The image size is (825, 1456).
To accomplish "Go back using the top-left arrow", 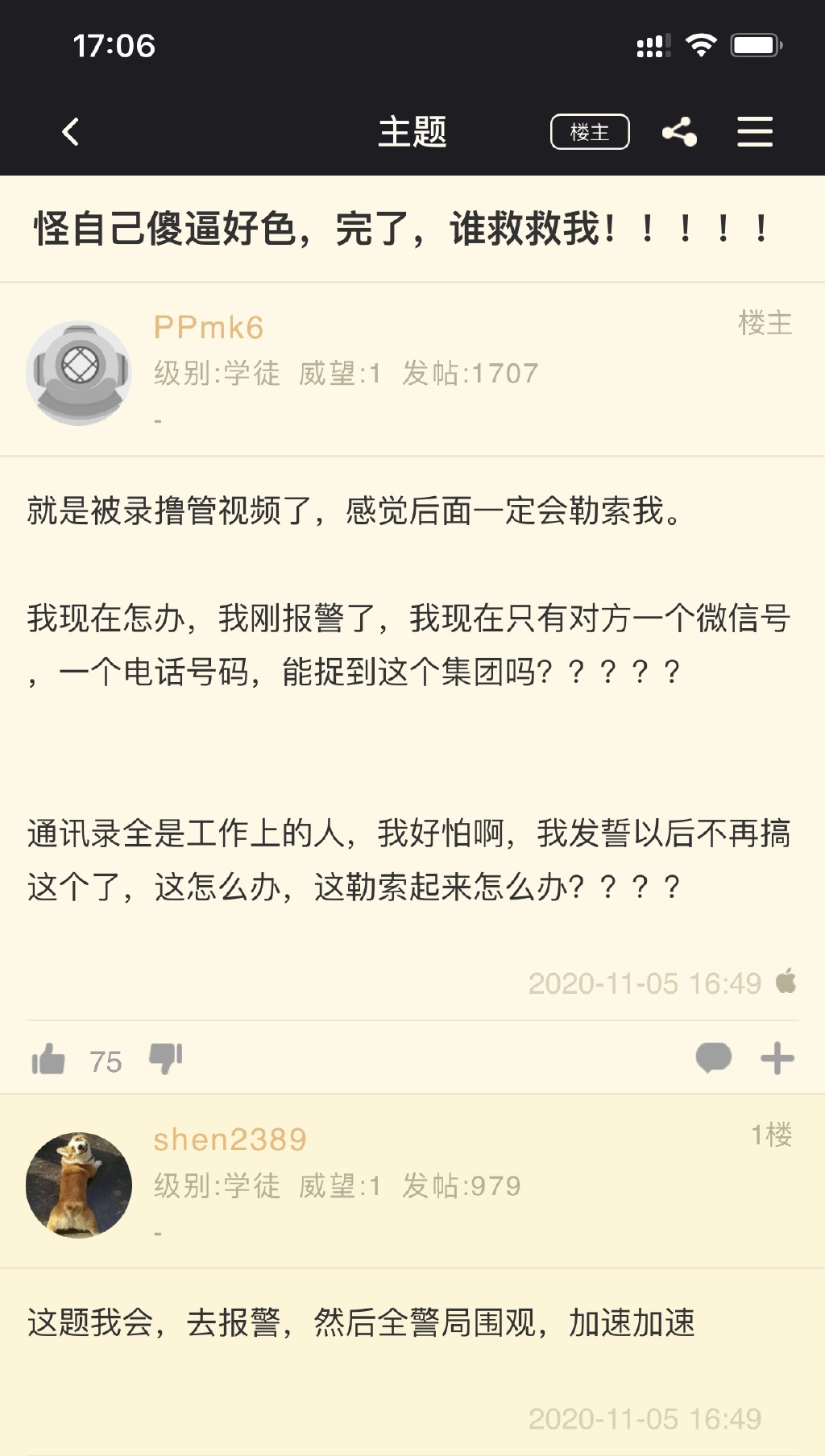I will click(x=71, y=132).
